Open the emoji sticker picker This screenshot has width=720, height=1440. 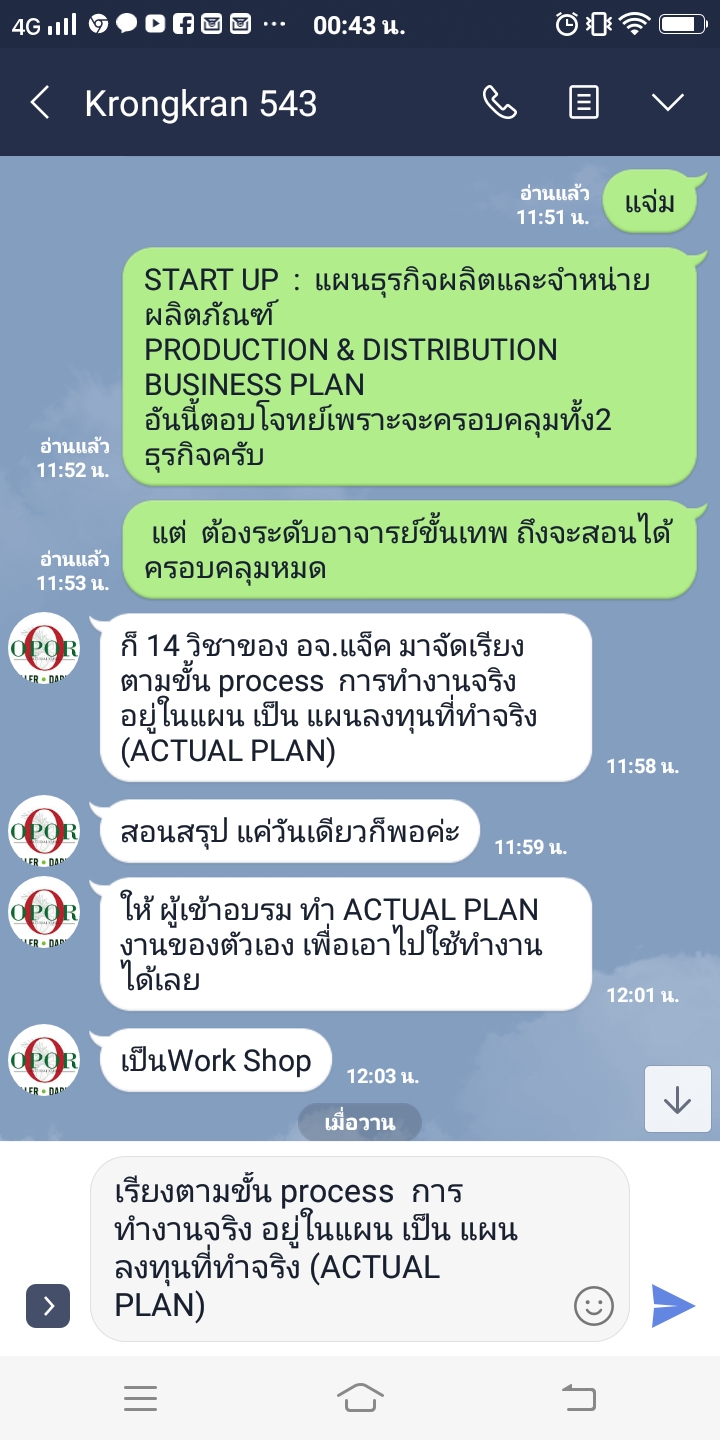point(593,1305)
